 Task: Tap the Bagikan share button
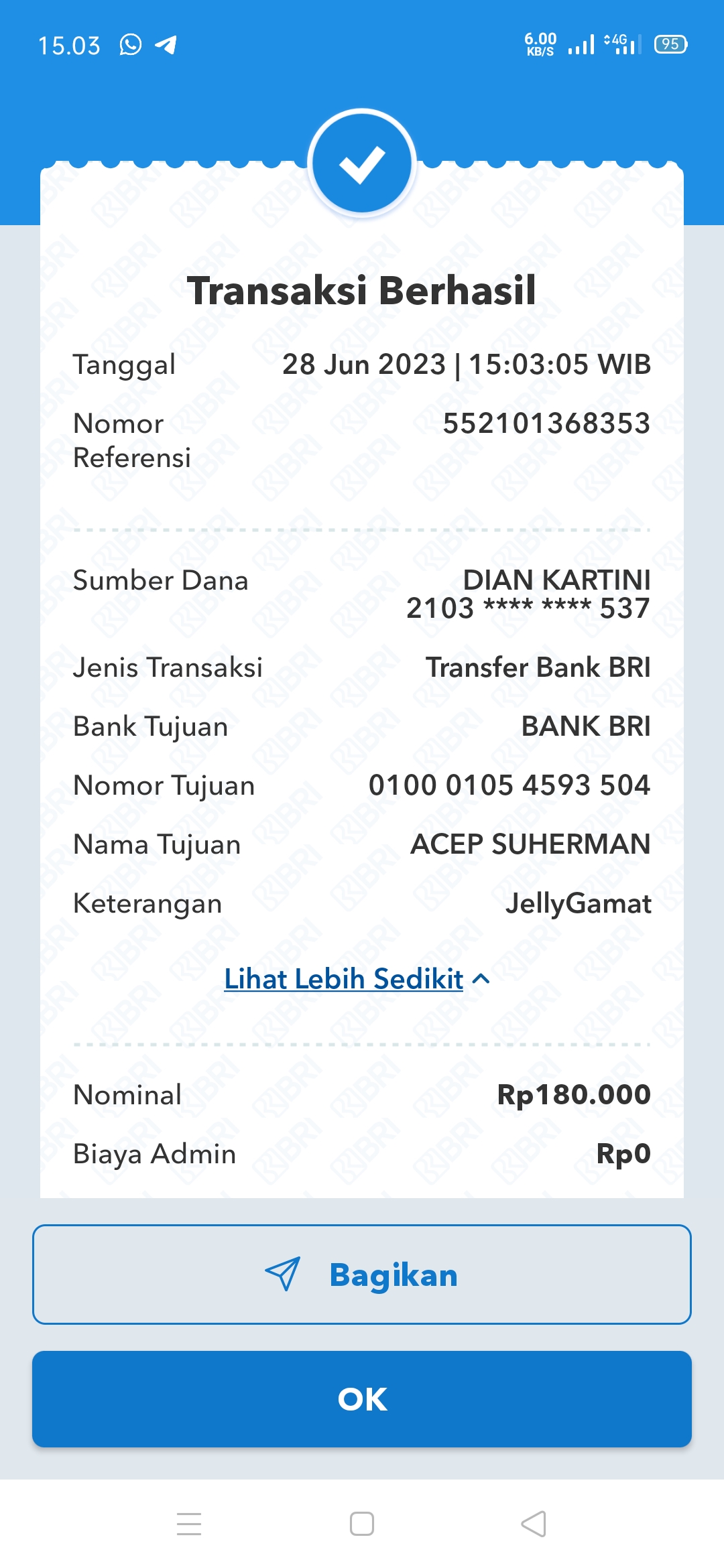(x=362, y=1275)
